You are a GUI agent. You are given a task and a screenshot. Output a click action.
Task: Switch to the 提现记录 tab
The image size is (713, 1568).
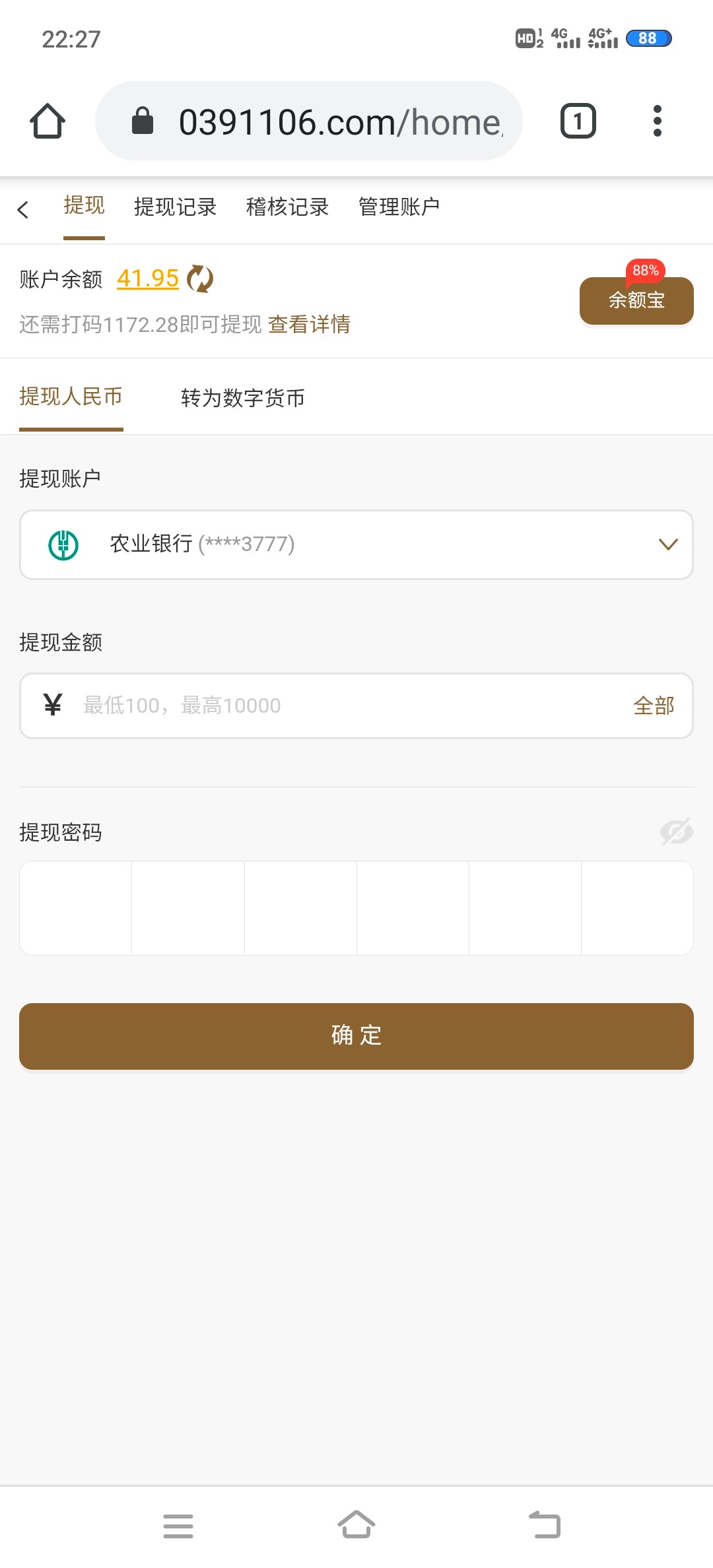(x=175, y=207)
